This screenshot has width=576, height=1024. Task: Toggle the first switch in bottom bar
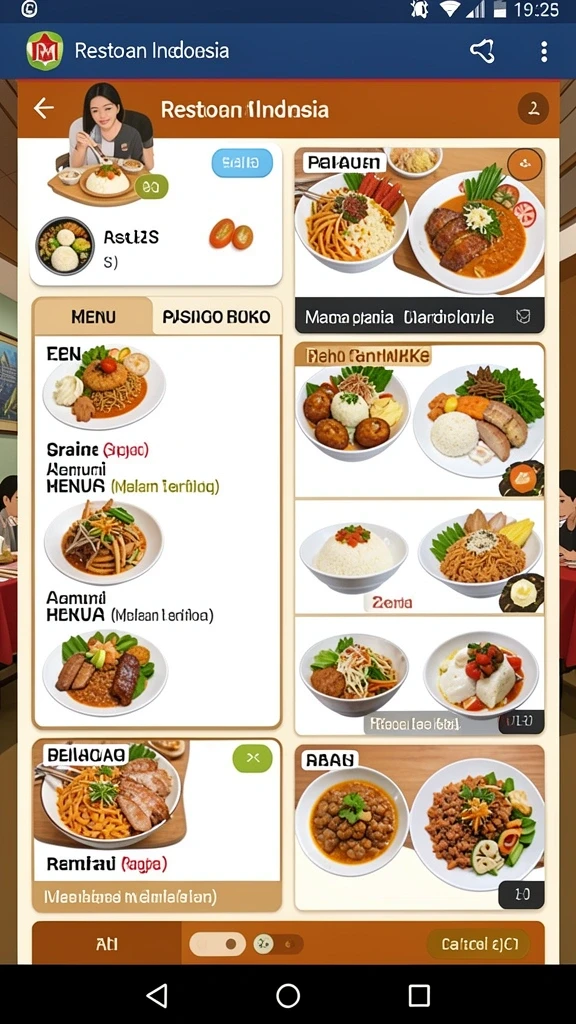pos(217,944)
